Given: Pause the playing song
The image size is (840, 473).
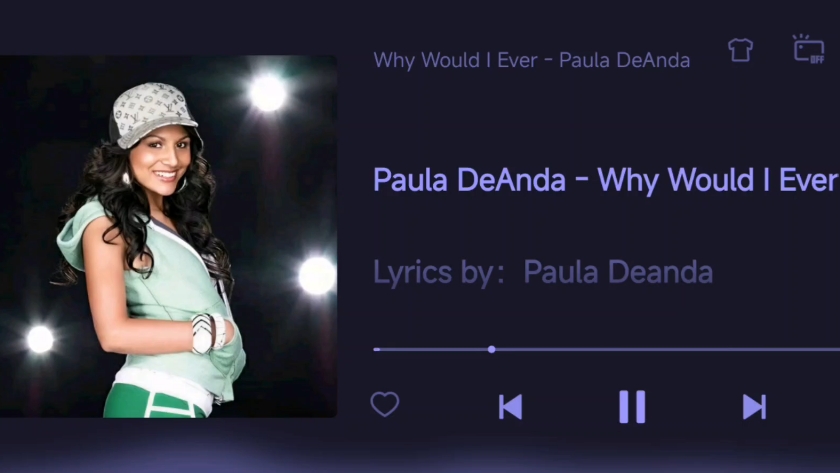Looking at the screenshot, I should tap(631, 406).
